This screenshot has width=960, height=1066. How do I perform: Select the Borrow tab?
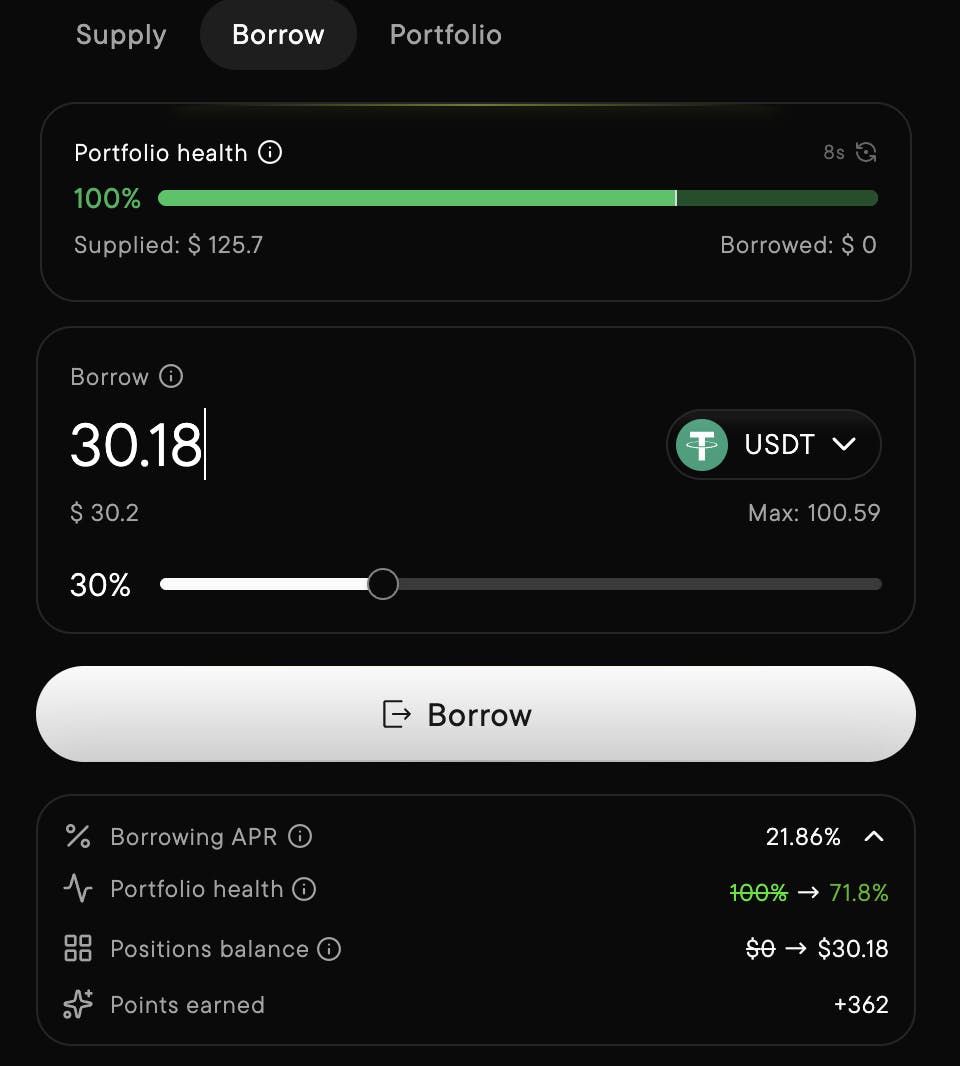(278, 35)
